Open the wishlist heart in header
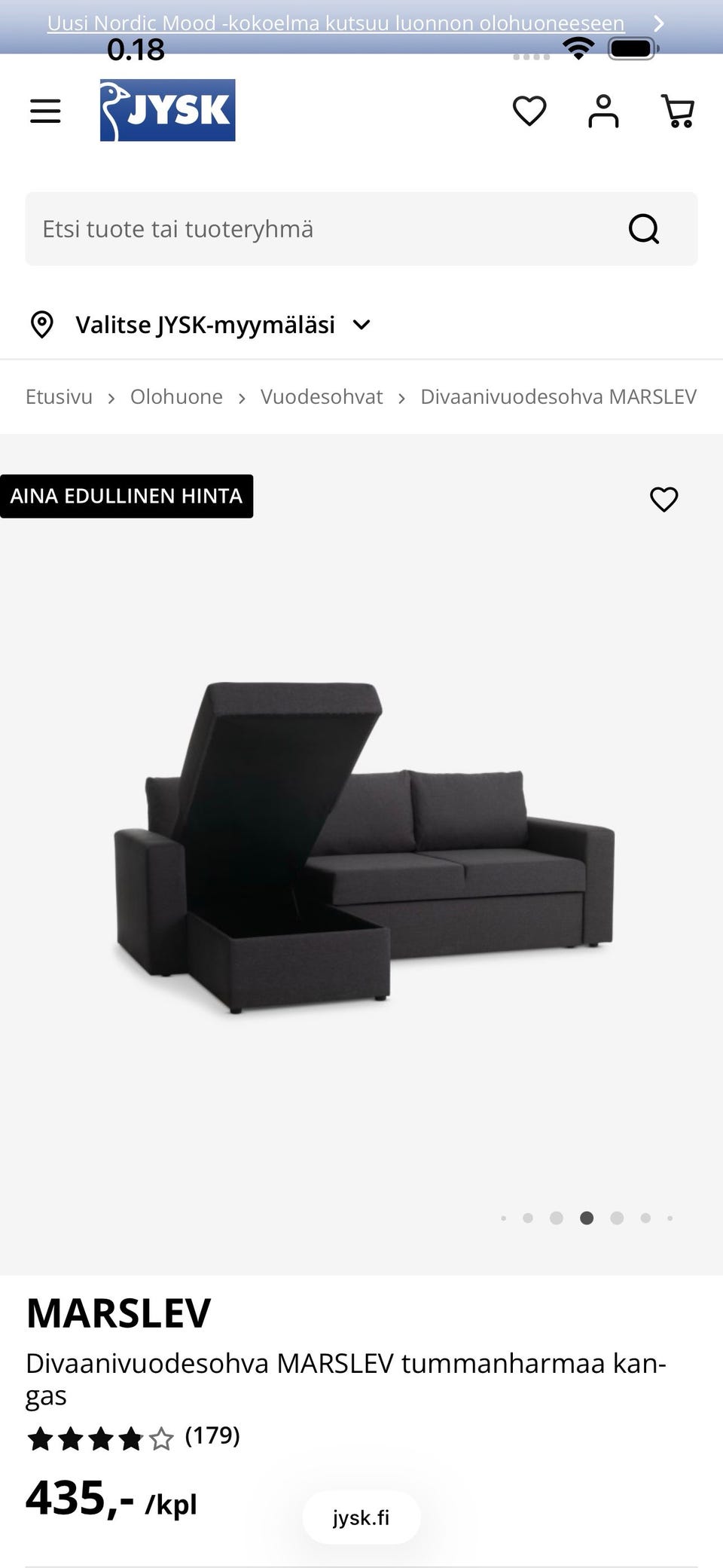Screen dimensions: 723x1568 tap(529, 112)
